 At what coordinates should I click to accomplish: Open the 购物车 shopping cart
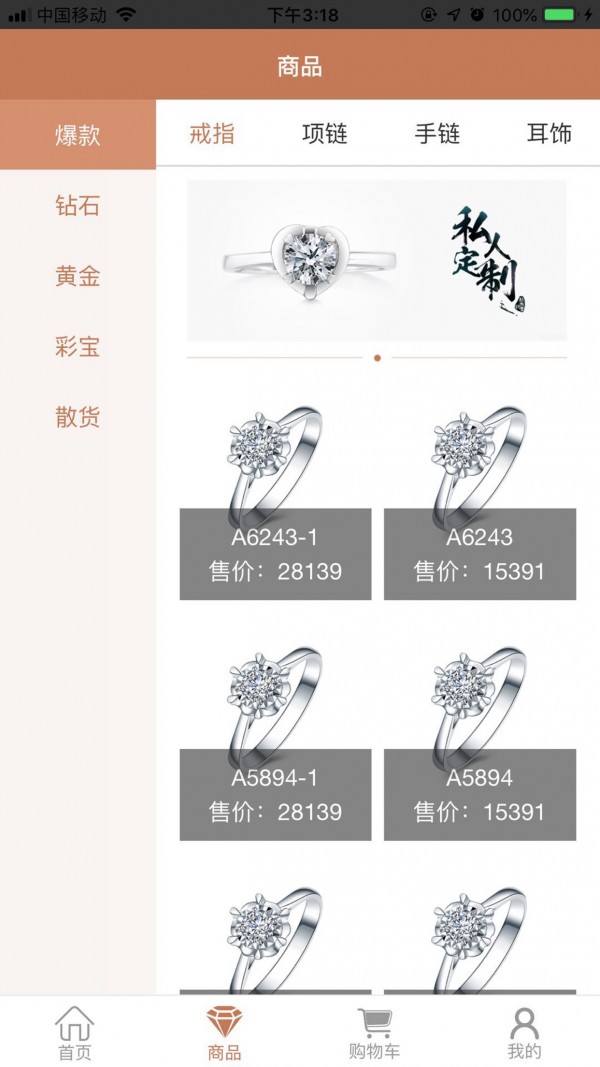[375, 1033]
